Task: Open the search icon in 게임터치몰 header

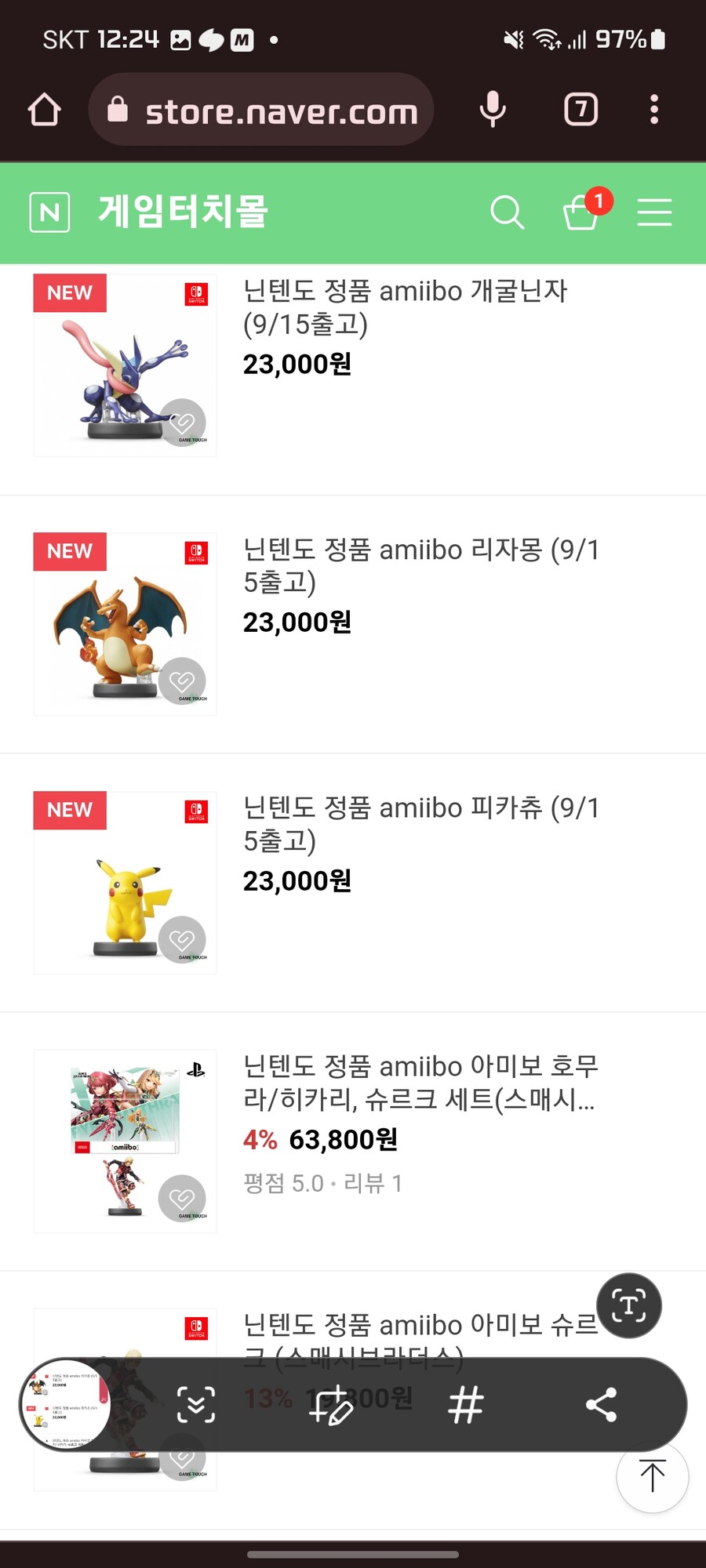Action: 507,212
